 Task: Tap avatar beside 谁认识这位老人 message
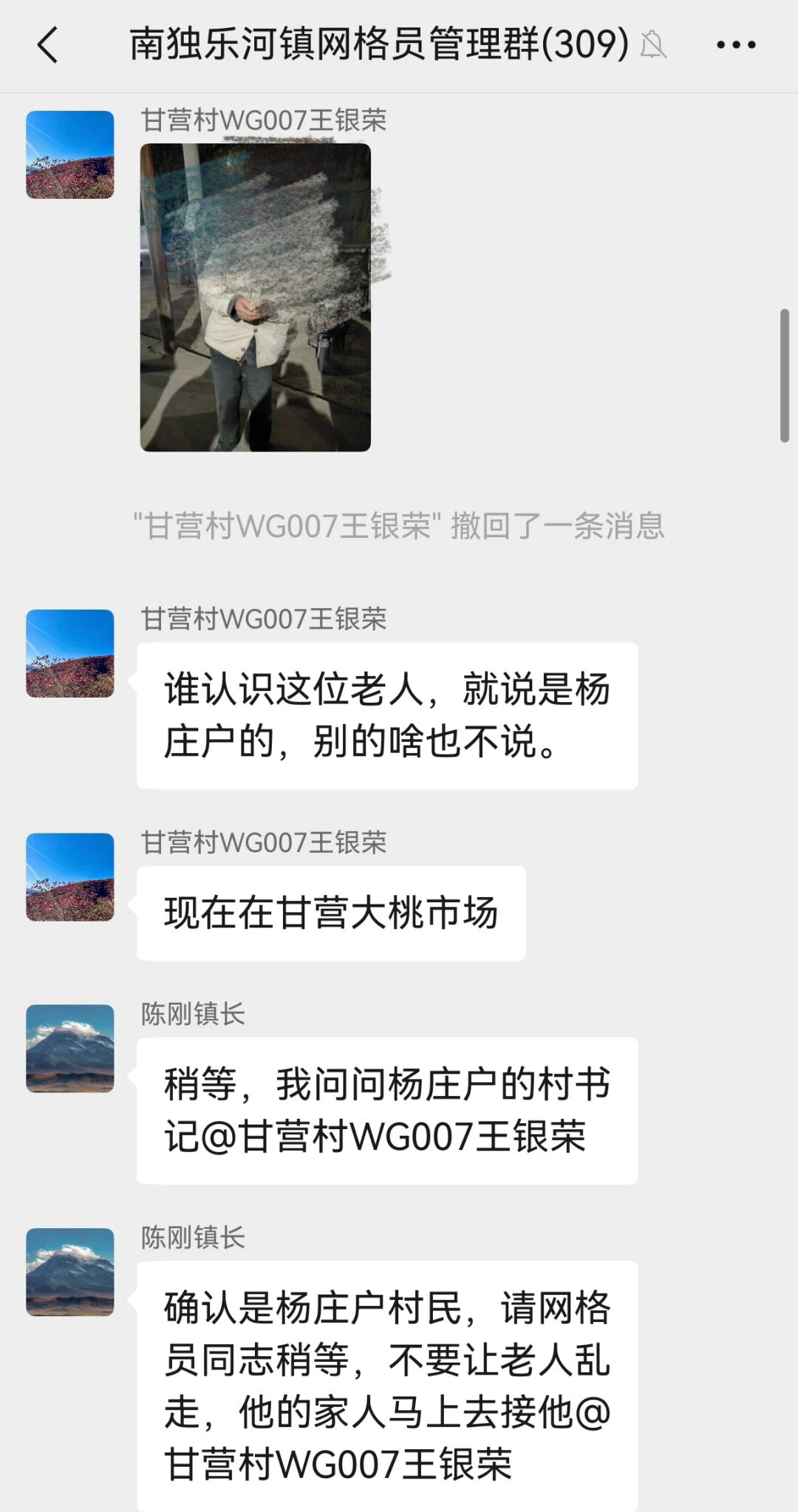tap(70, 653)
